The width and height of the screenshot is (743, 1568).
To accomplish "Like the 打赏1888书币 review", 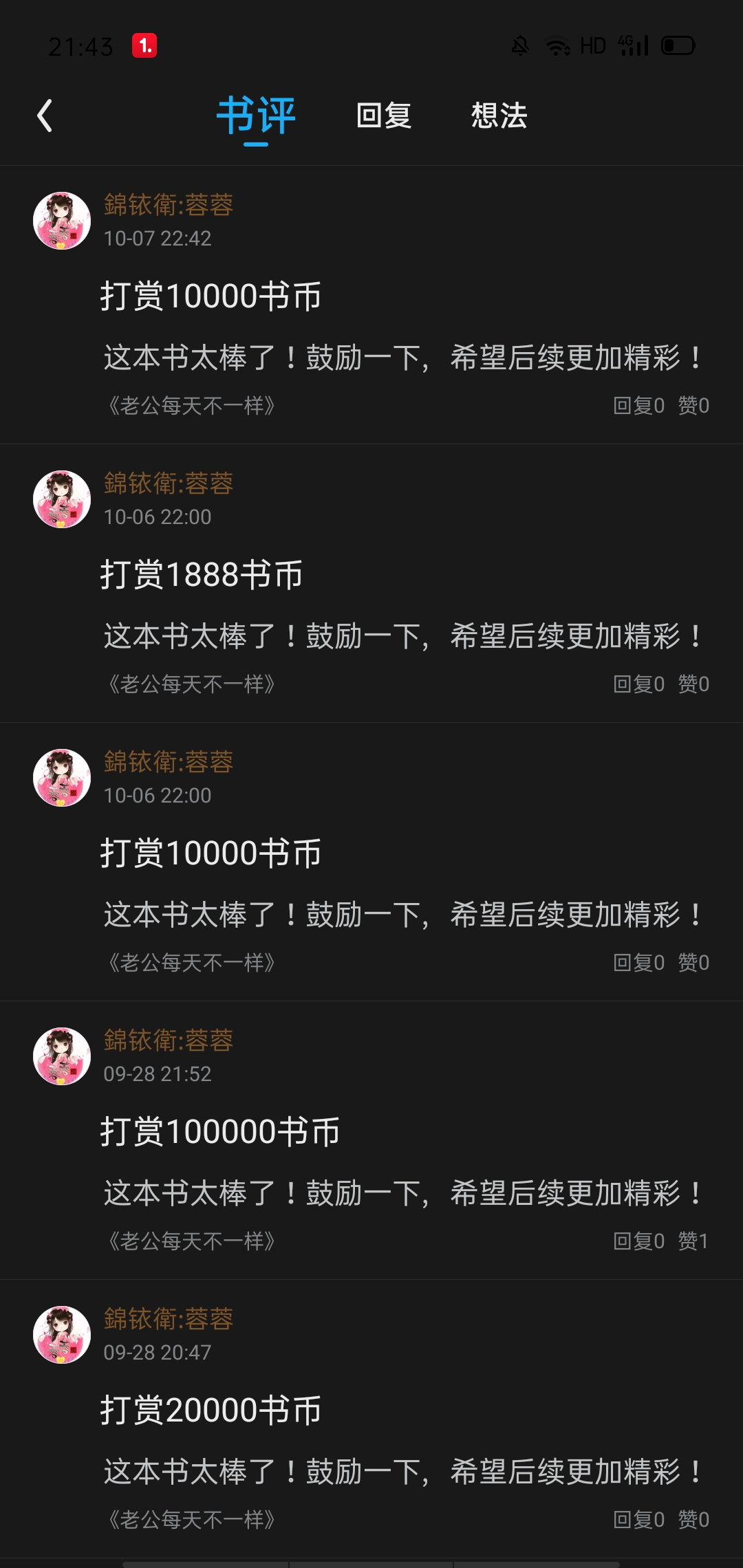I will (x=693, y=684).
